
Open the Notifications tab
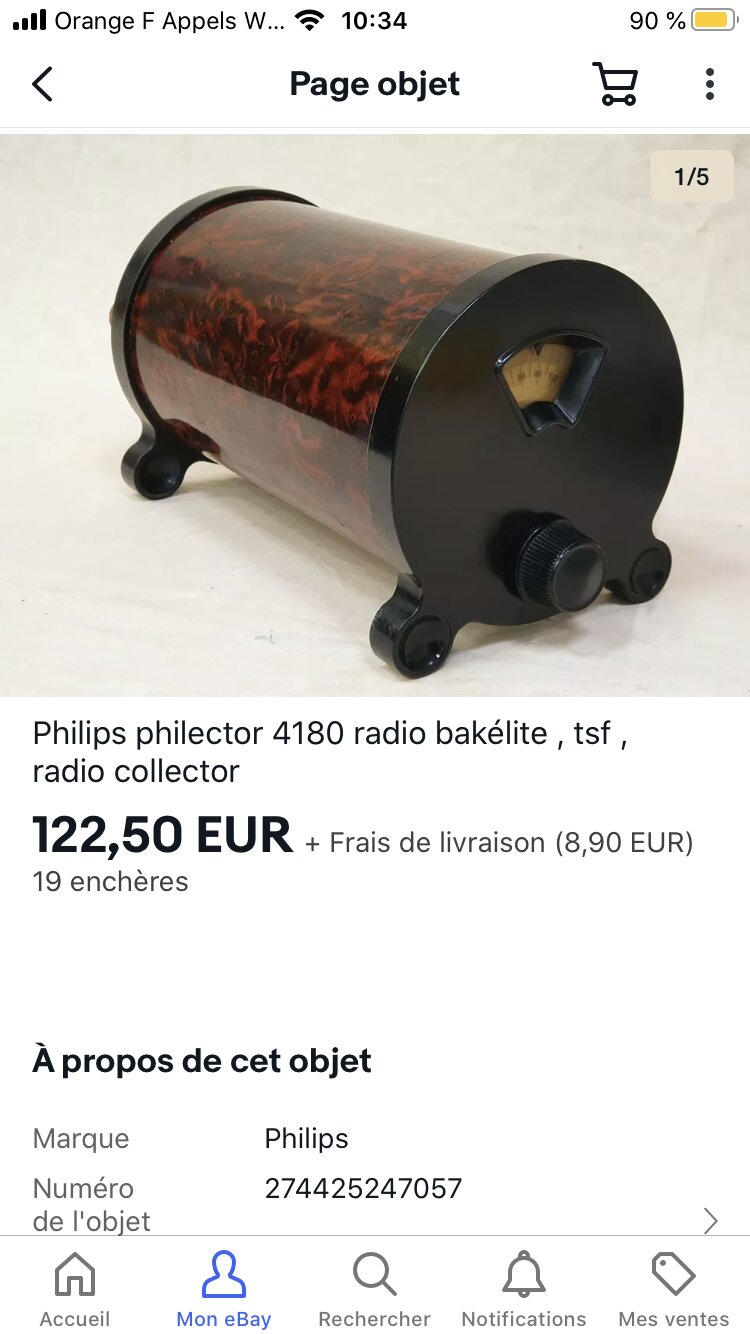coord(524,1290)
